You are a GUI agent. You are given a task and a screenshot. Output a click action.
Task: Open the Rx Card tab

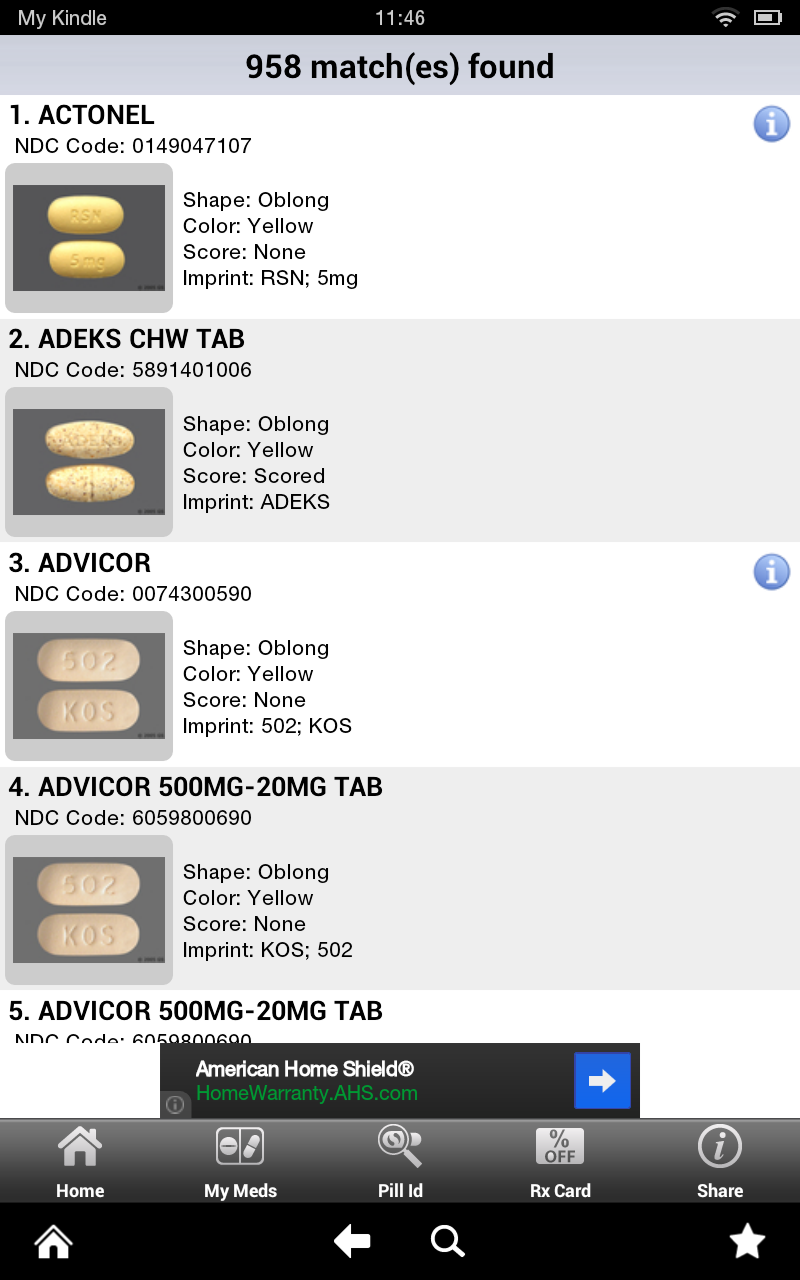pyautogui.click(x=560, y=1161)
